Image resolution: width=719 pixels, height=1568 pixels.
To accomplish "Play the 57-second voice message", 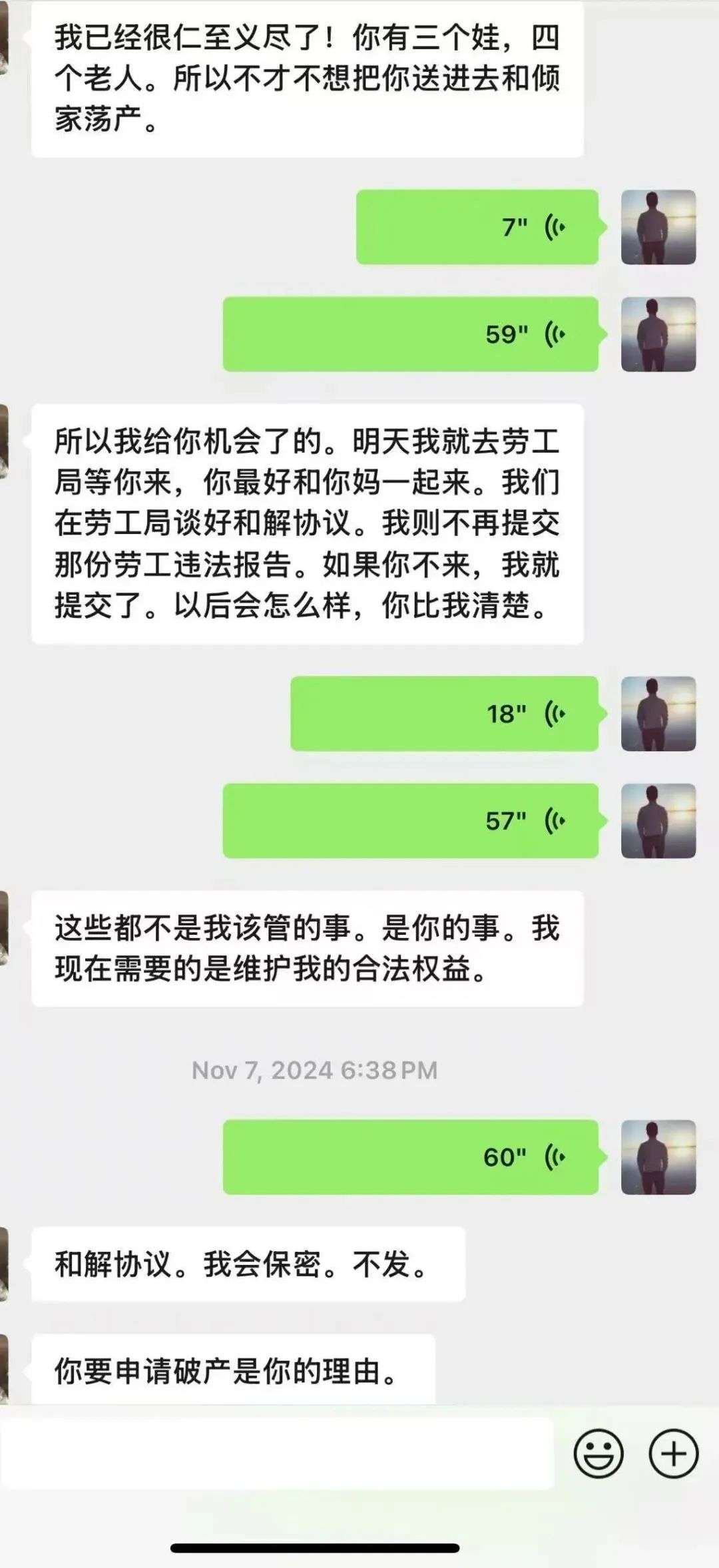I will tap(410, 821).
